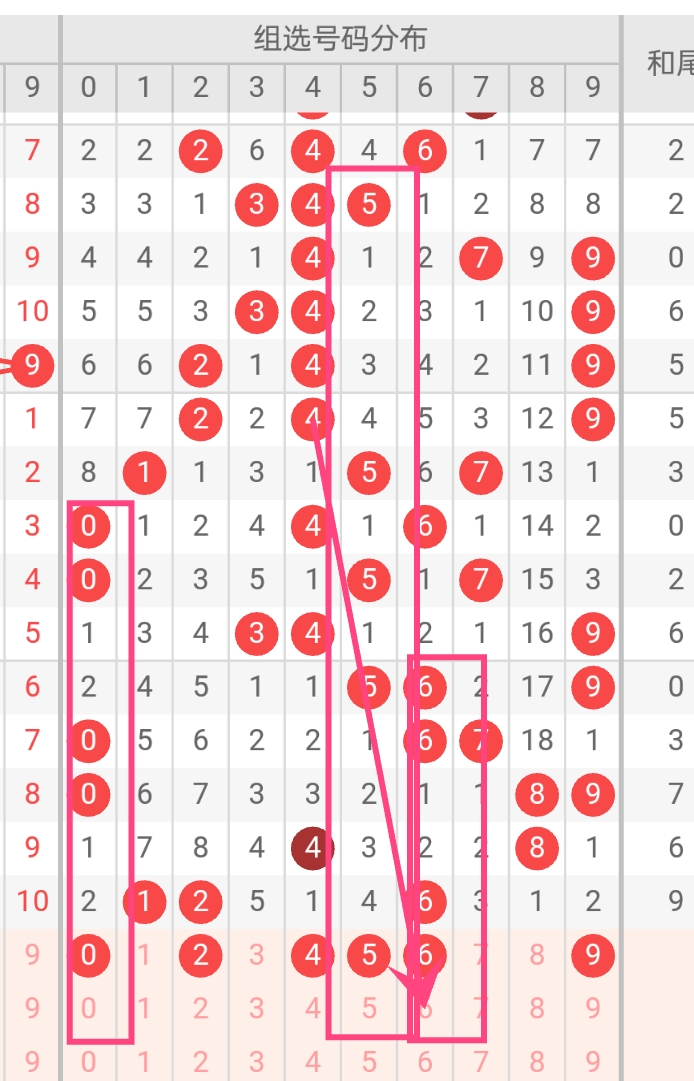Clear the selected 9 in the prediction row

coord(593,955)
